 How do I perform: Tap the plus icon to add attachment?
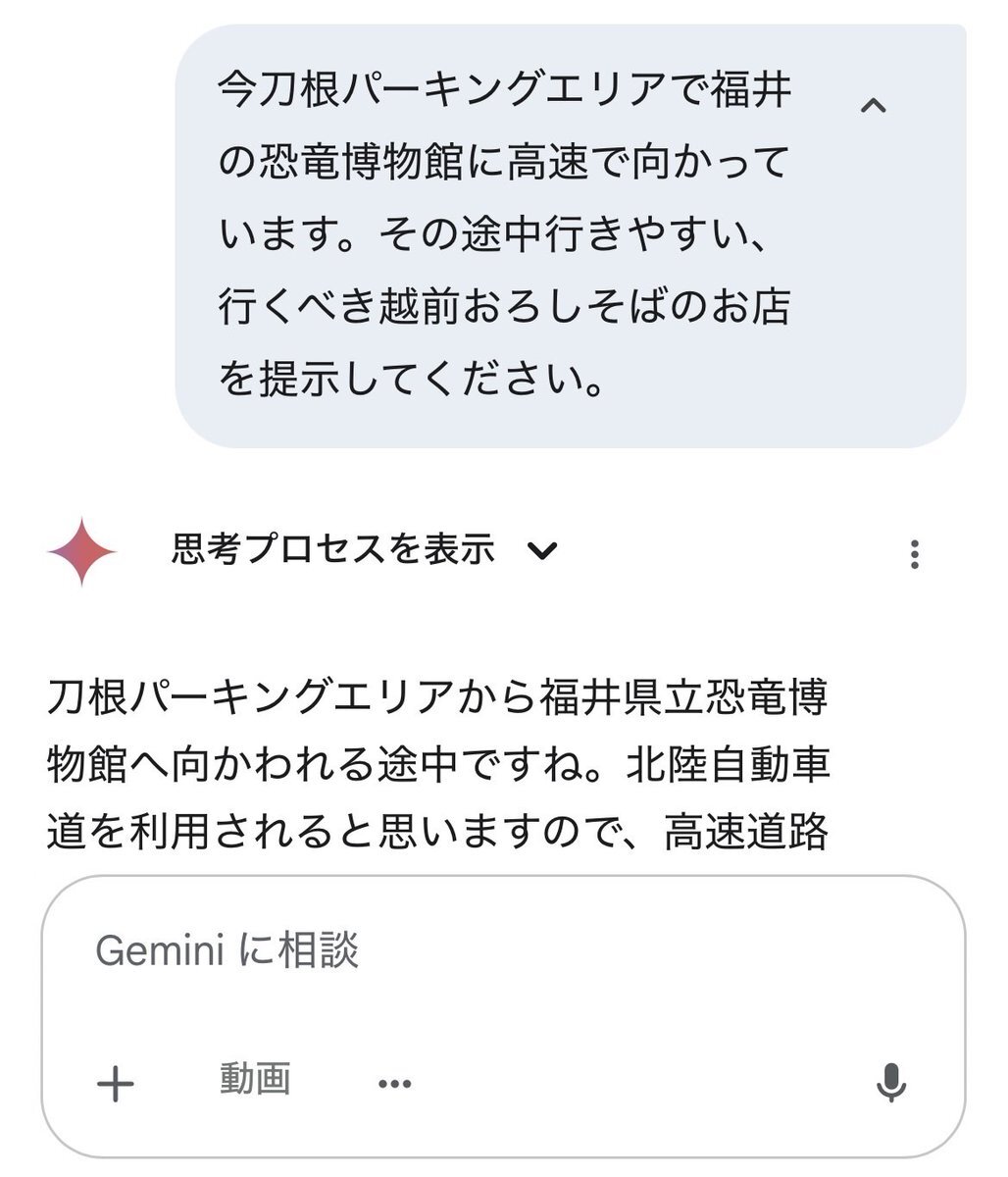[x=116, y=1084]
